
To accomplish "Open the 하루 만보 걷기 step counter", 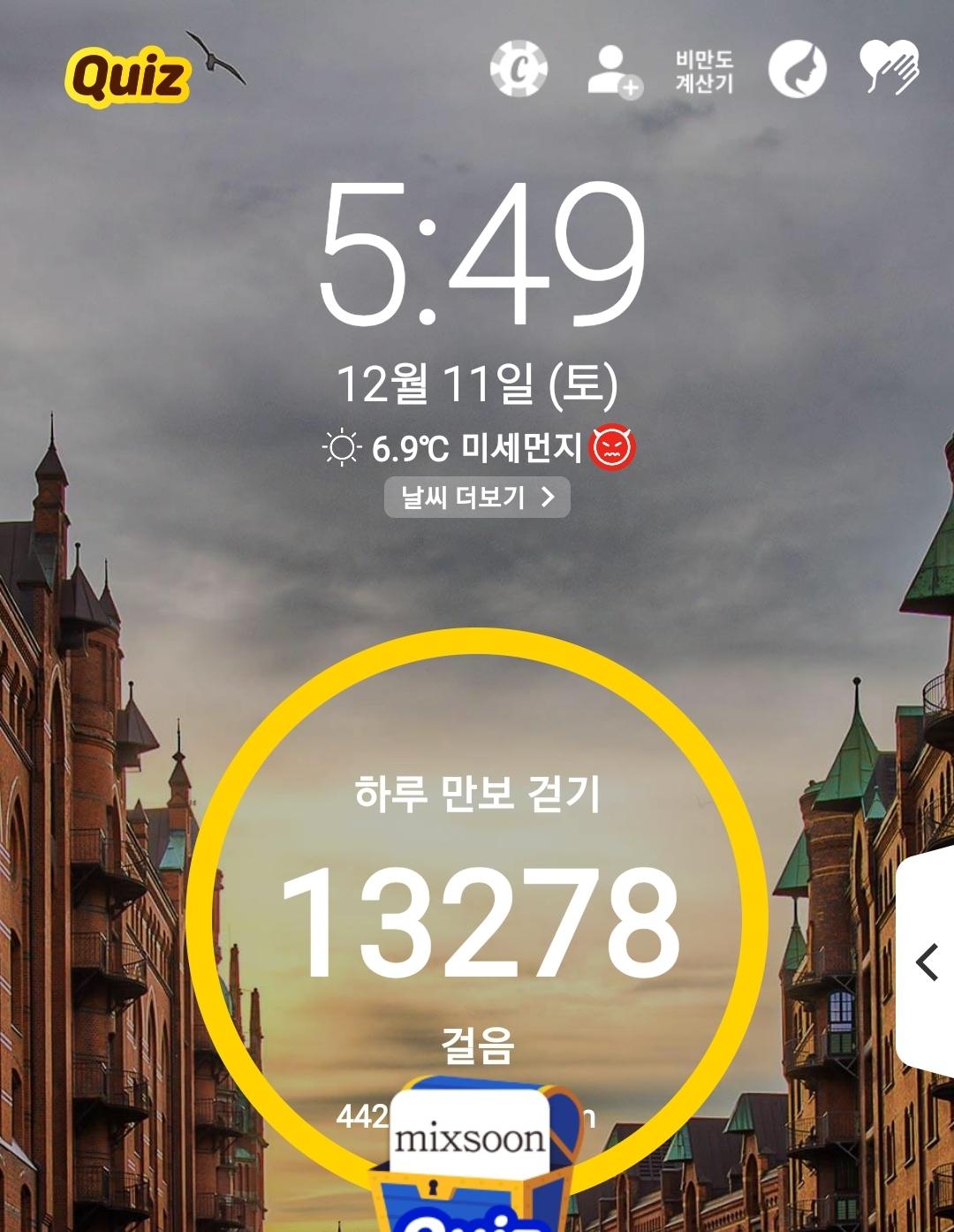I will click(478, 919).
